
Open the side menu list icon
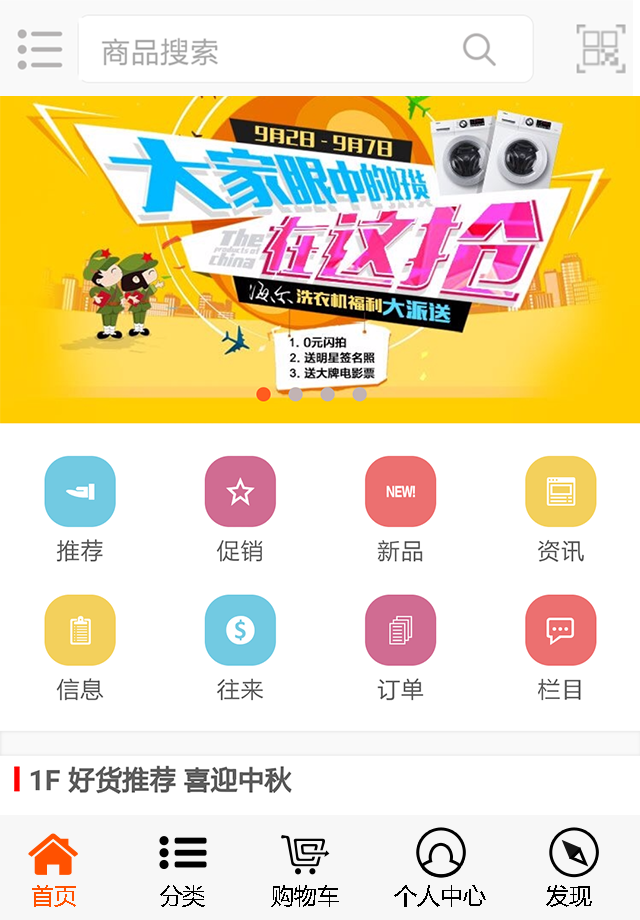40,49
